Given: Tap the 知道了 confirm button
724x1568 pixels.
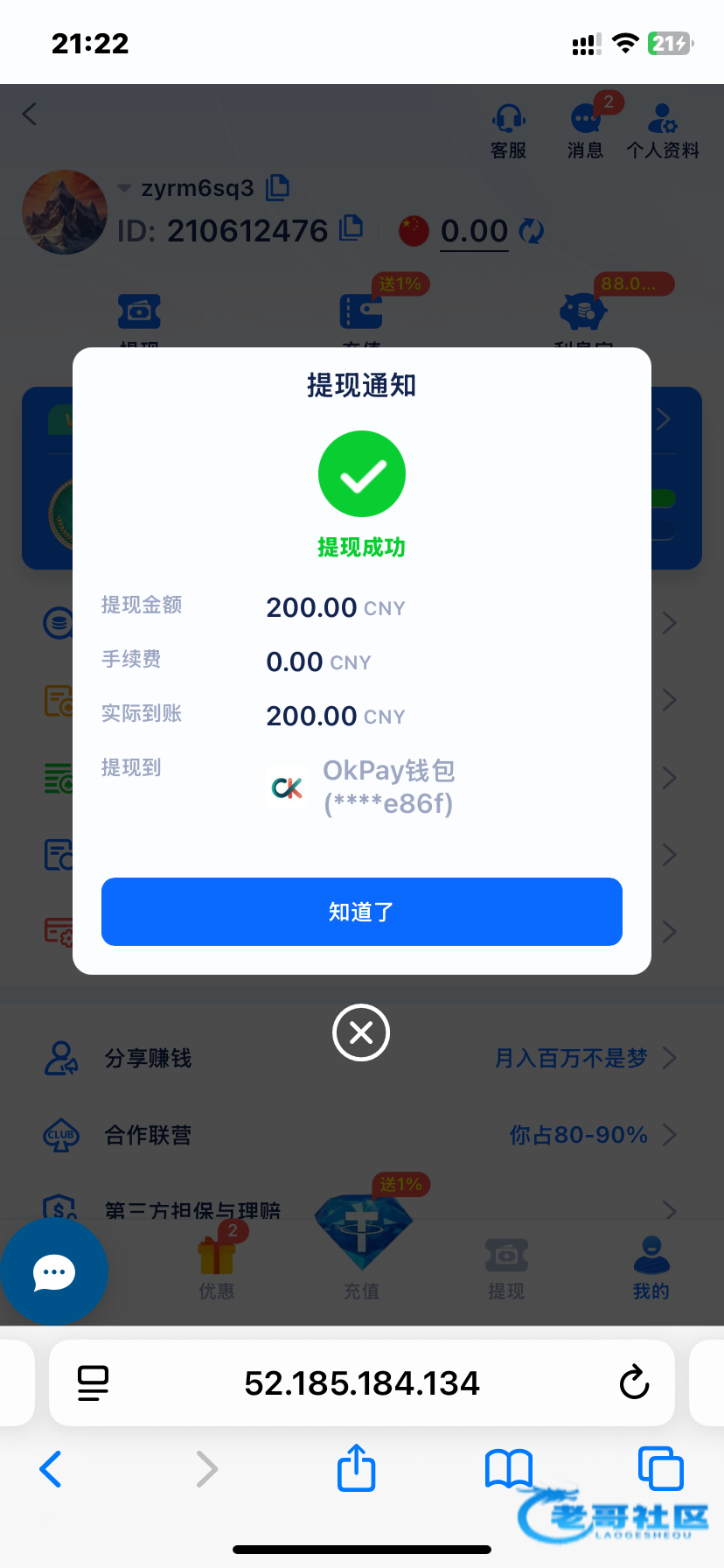Looking at the screenshot, I should tap(361, 912).
